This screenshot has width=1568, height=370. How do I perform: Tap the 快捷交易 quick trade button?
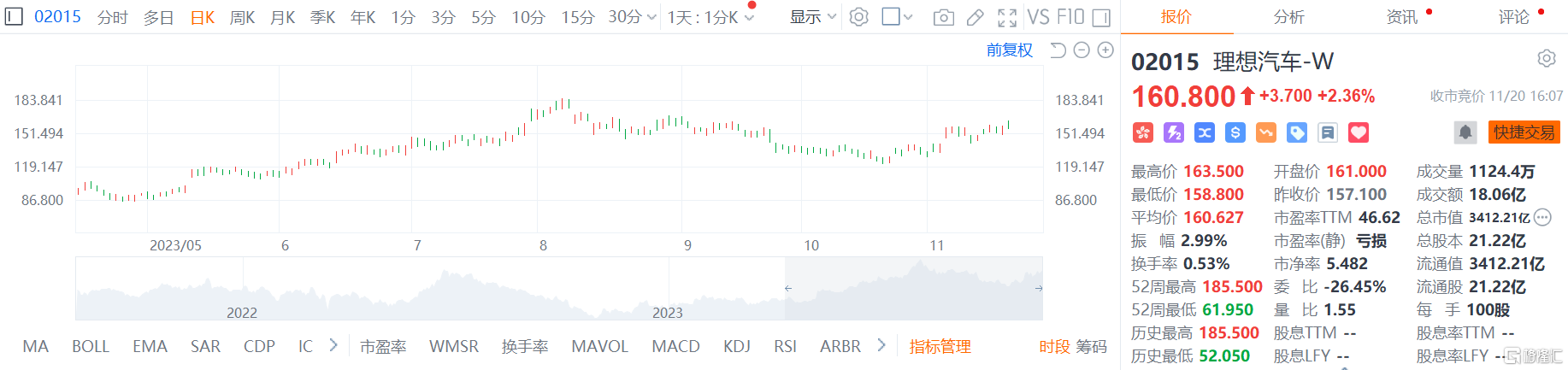(1524, 132)
